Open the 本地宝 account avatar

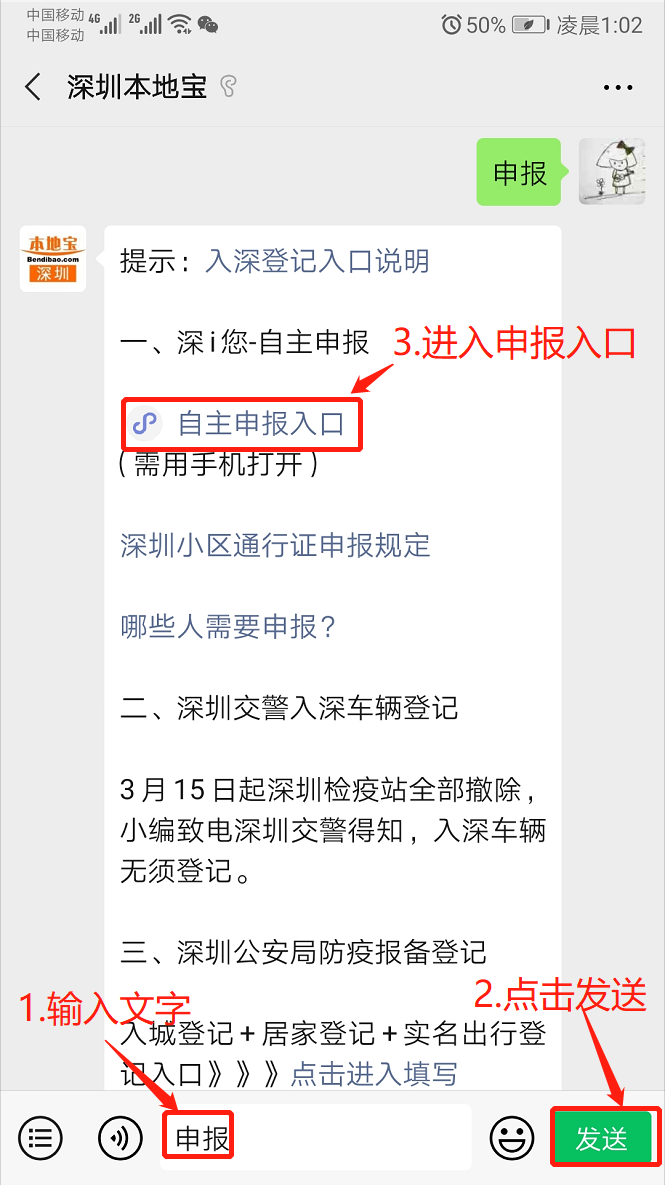53,259
